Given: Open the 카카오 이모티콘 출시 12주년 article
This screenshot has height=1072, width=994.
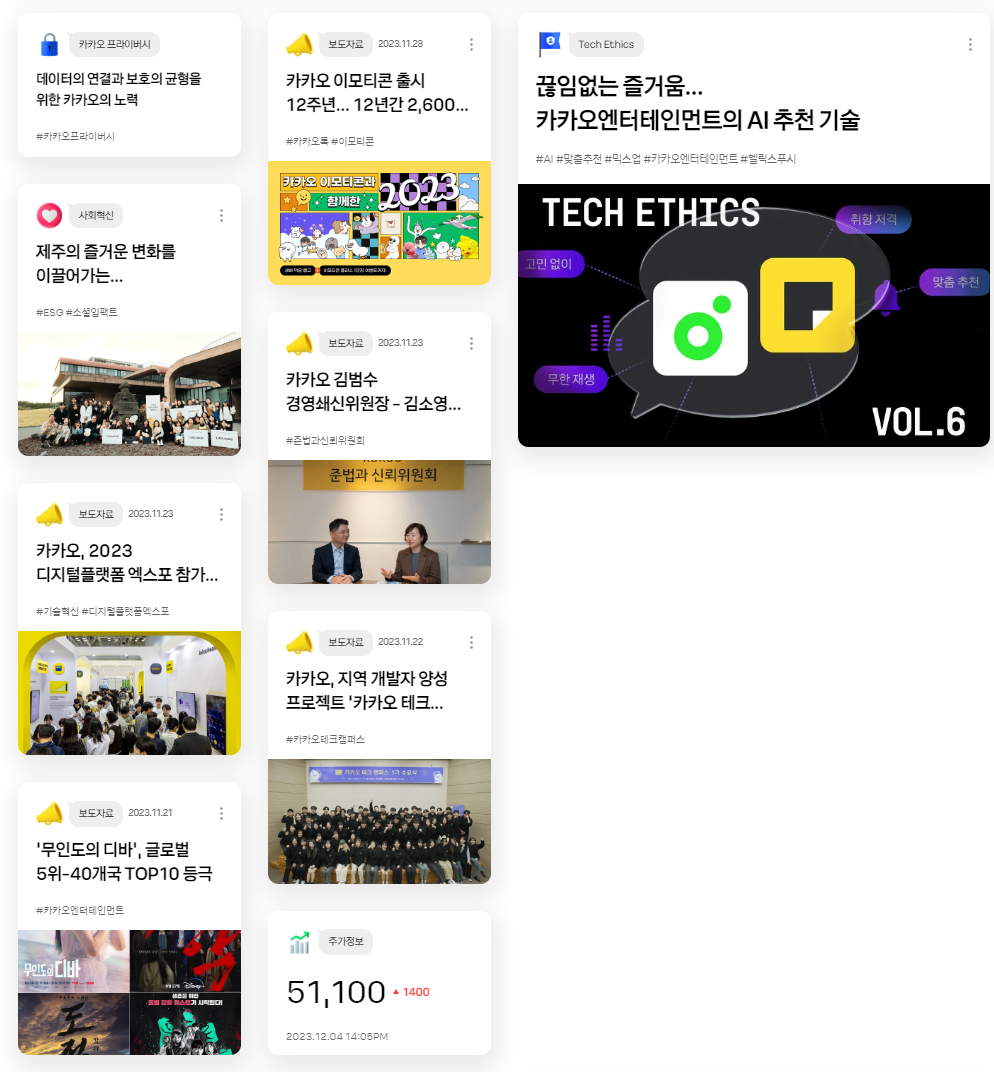Looking at the screenshot, I should (x=377, y=93).
